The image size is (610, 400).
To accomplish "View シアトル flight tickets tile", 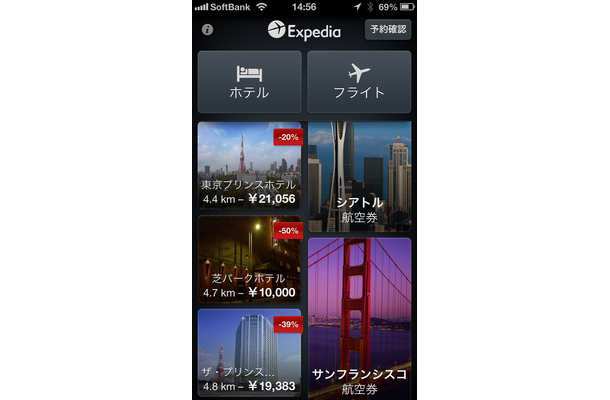I will (x=359, y=176).
